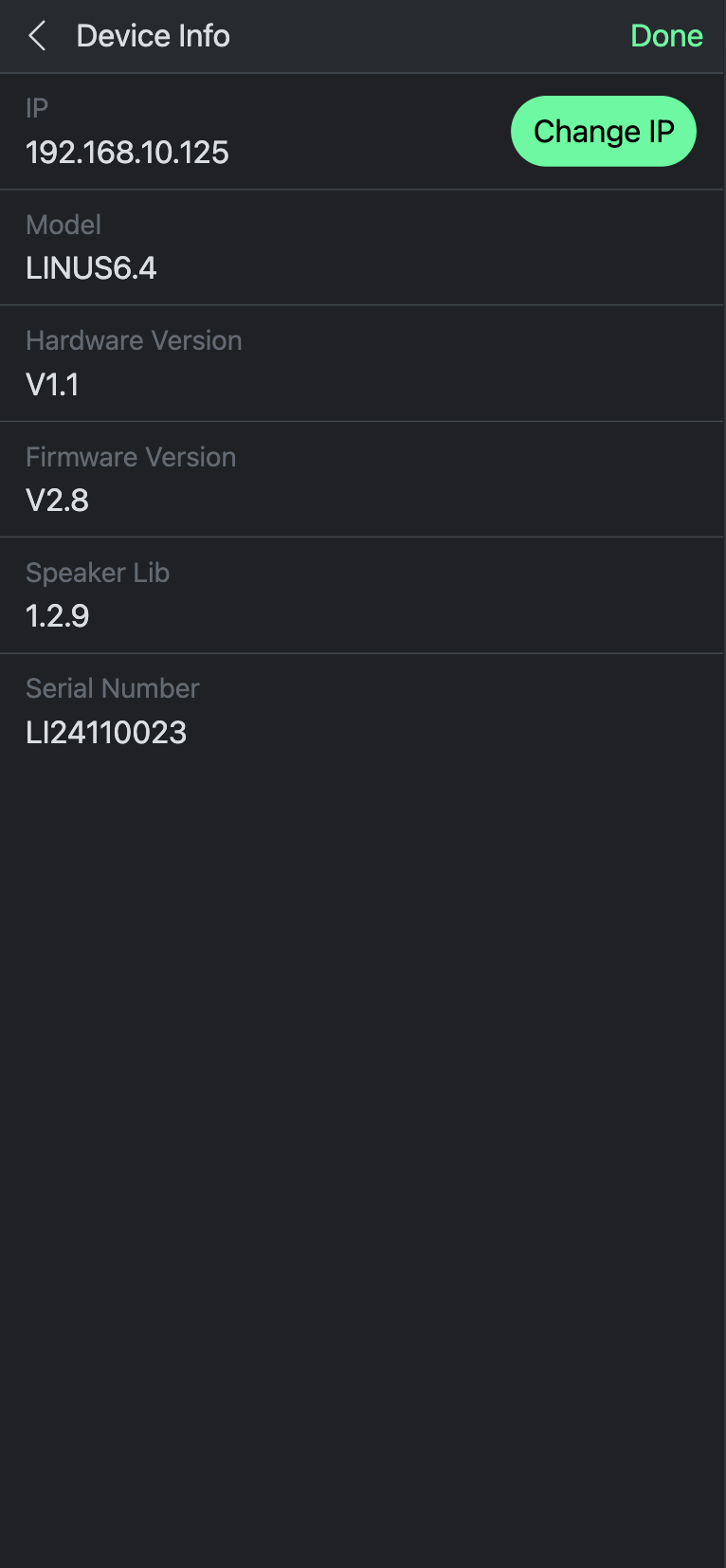Tap Done in the header
This screenshot has height=1568, width=726.
click(666, 36)
